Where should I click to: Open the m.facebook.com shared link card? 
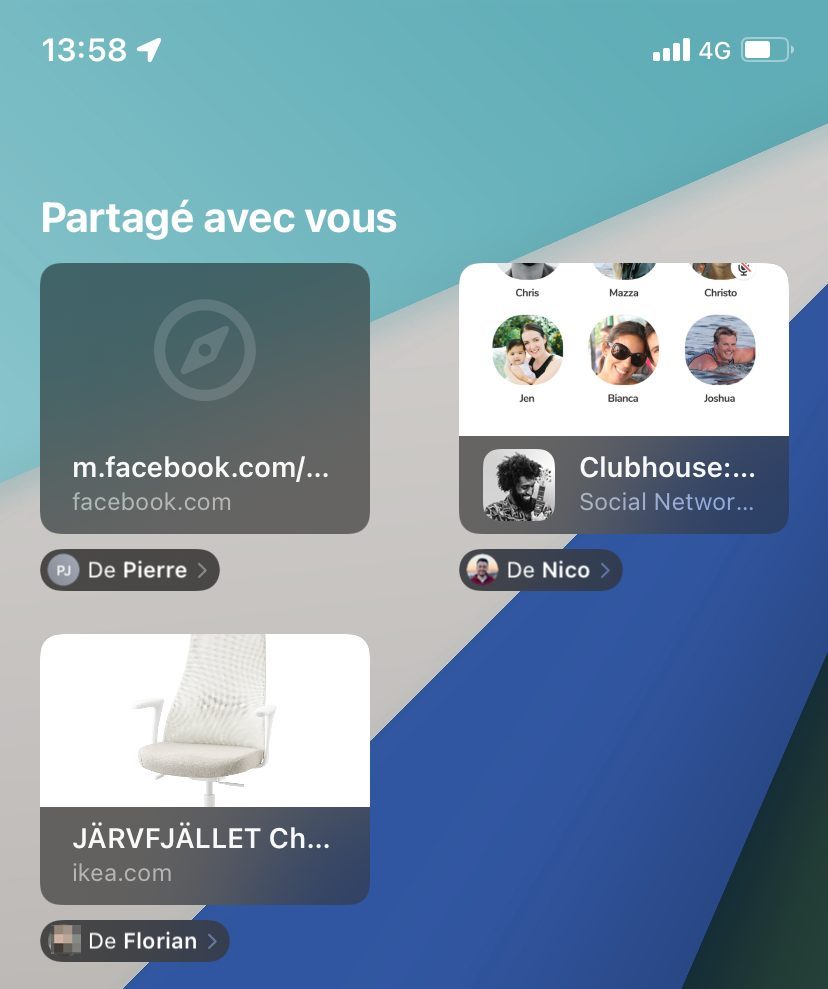click(x=205, y=398)
